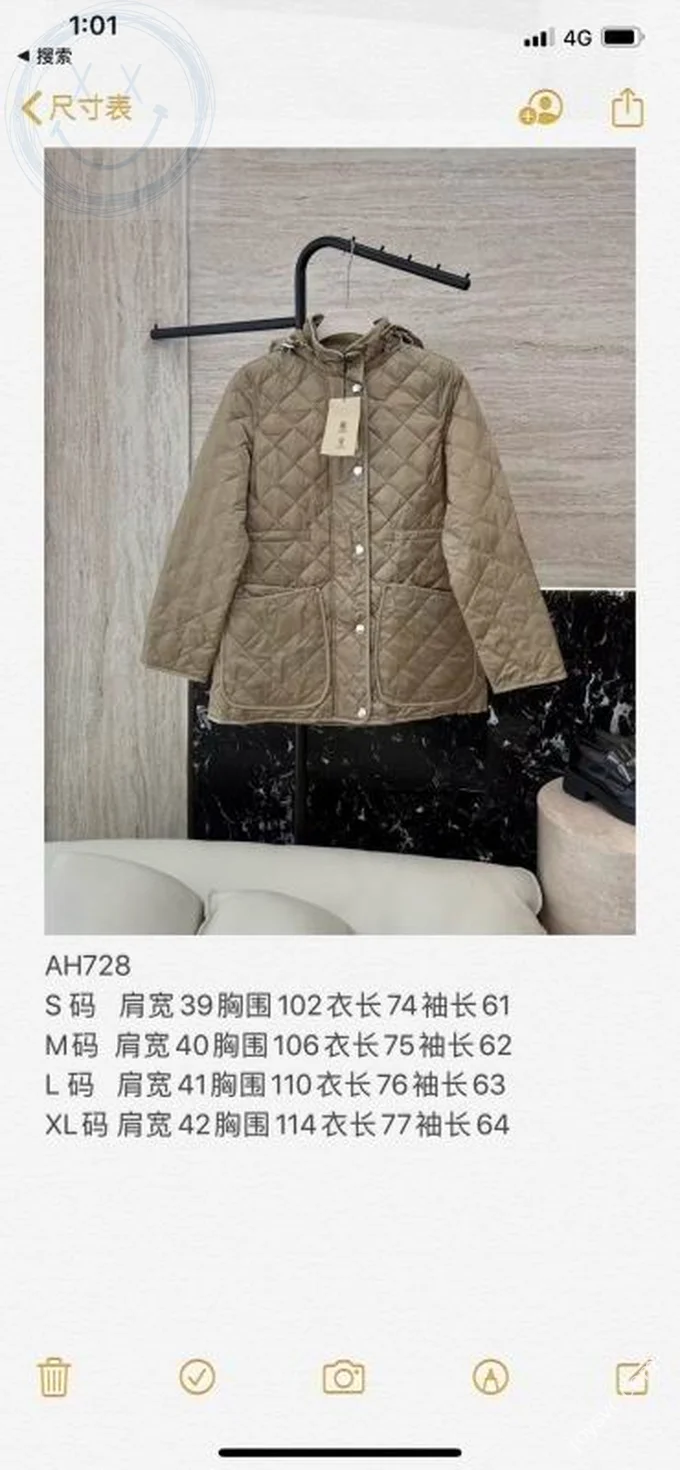Delete this note with the trash icon

coord(52,1377)
